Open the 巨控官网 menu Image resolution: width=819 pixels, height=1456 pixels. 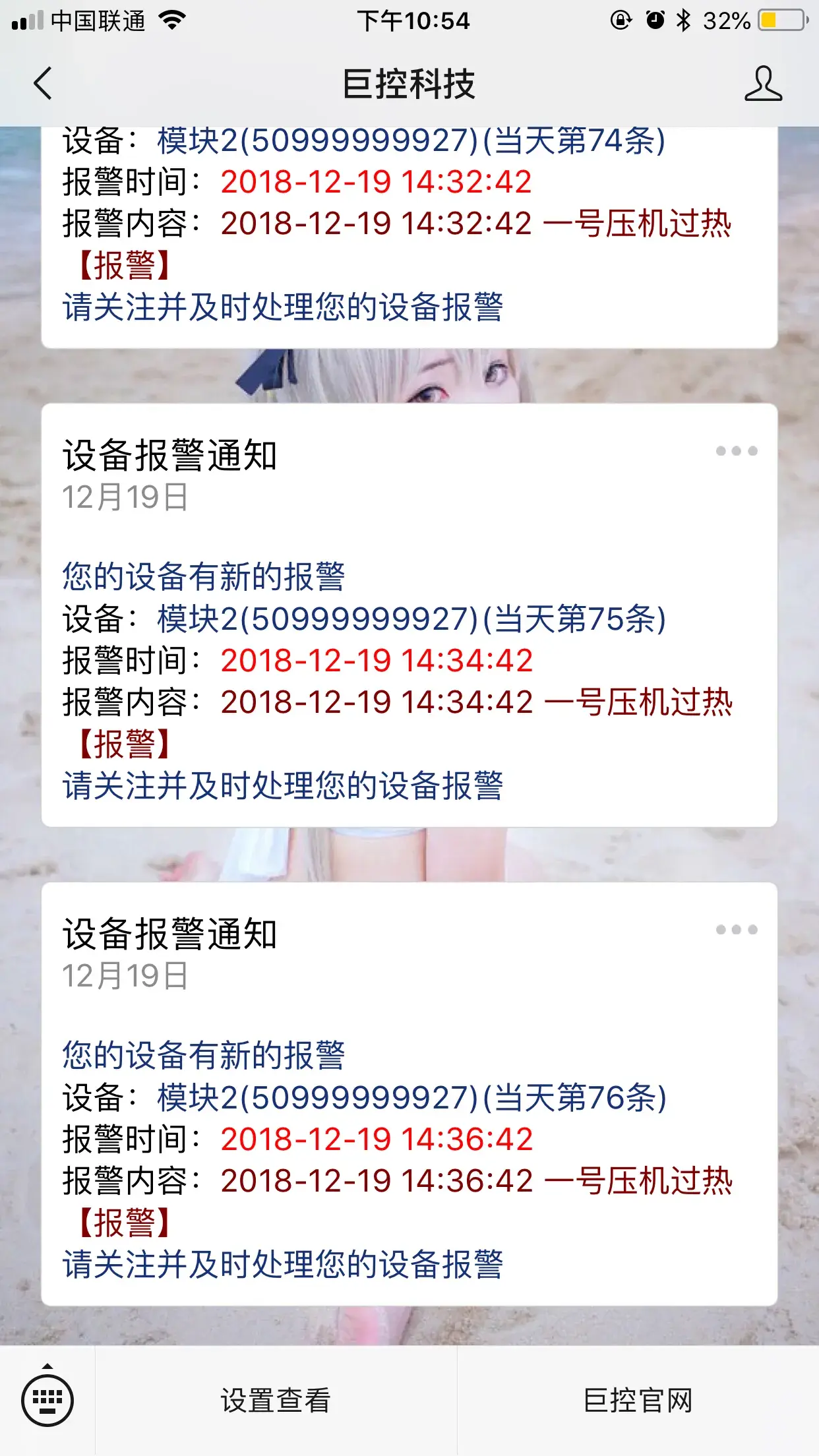[638, 1401]
